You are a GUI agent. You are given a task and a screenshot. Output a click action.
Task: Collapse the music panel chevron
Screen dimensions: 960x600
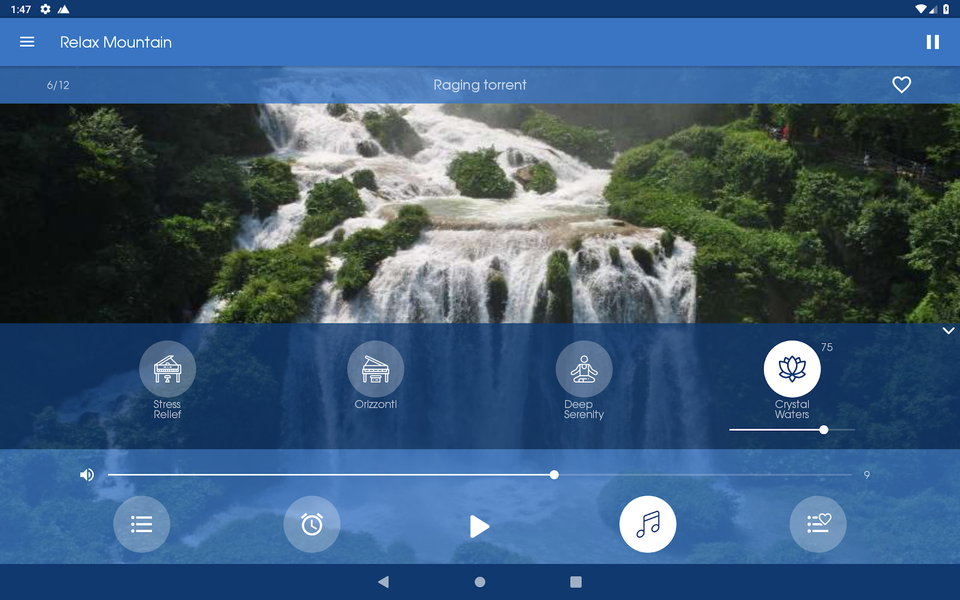pyautogui.click(x=948, y=331)
